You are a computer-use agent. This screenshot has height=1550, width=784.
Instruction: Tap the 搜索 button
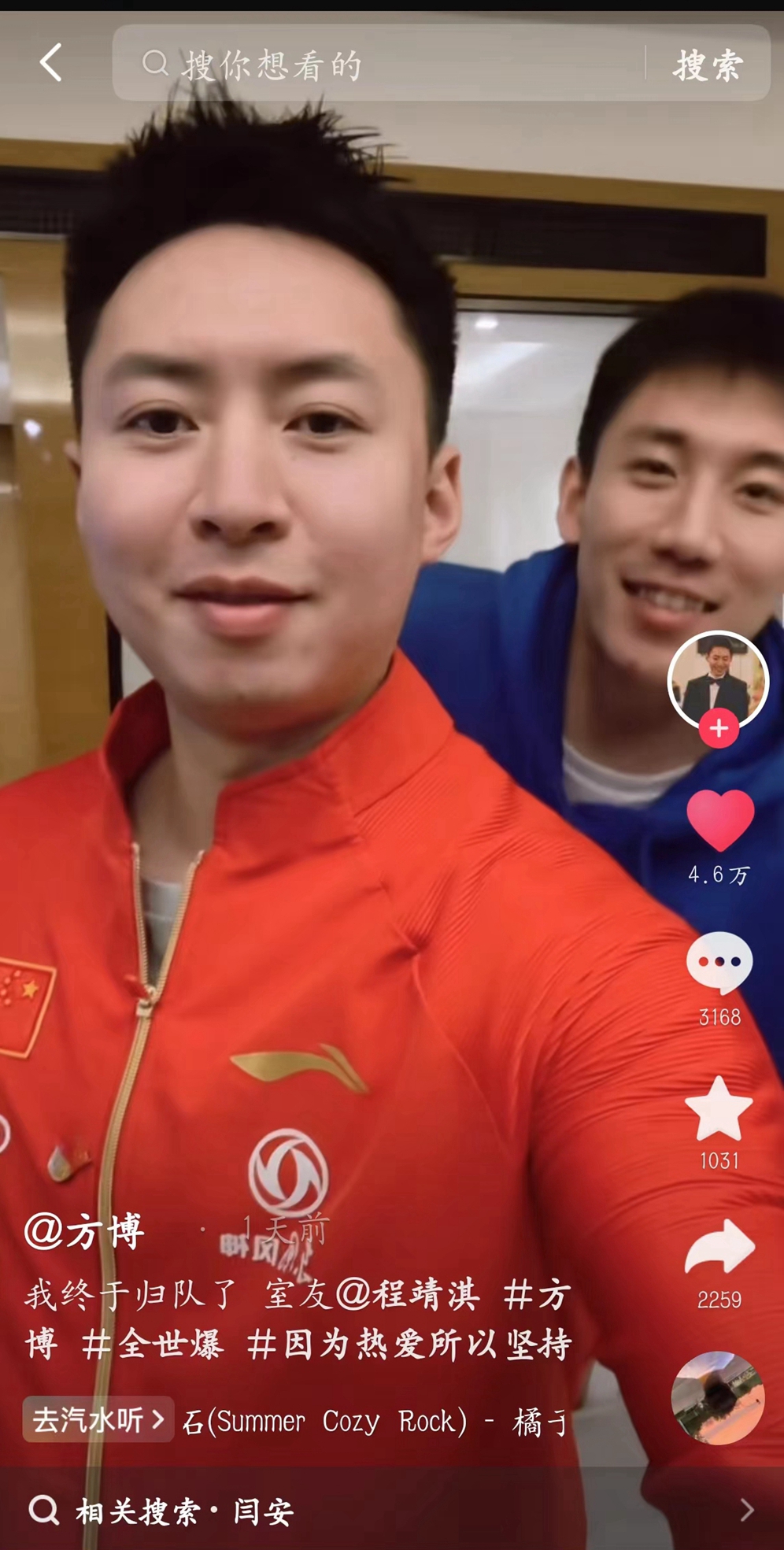point(708,65)
